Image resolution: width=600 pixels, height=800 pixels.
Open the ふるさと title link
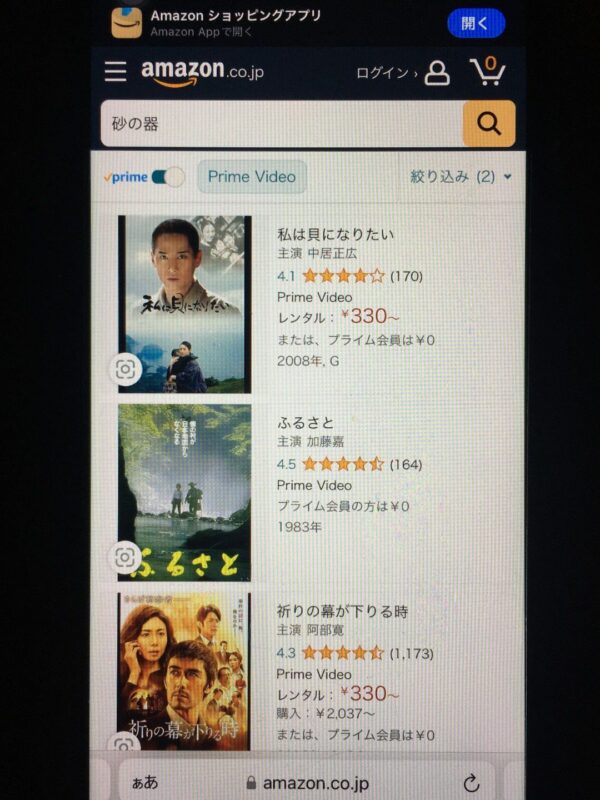305,423
